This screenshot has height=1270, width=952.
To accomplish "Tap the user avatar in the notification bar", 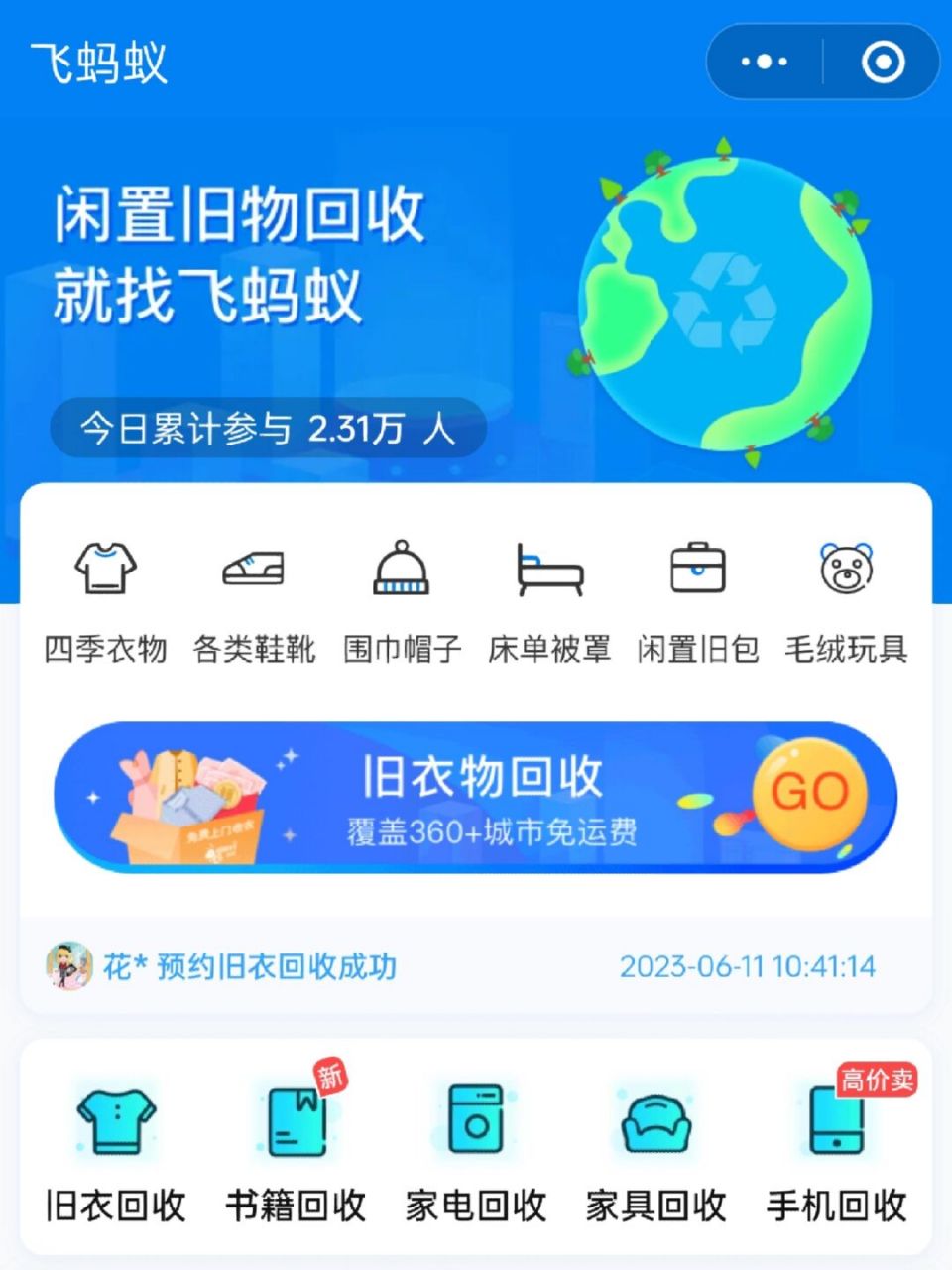I will [67, 967].
